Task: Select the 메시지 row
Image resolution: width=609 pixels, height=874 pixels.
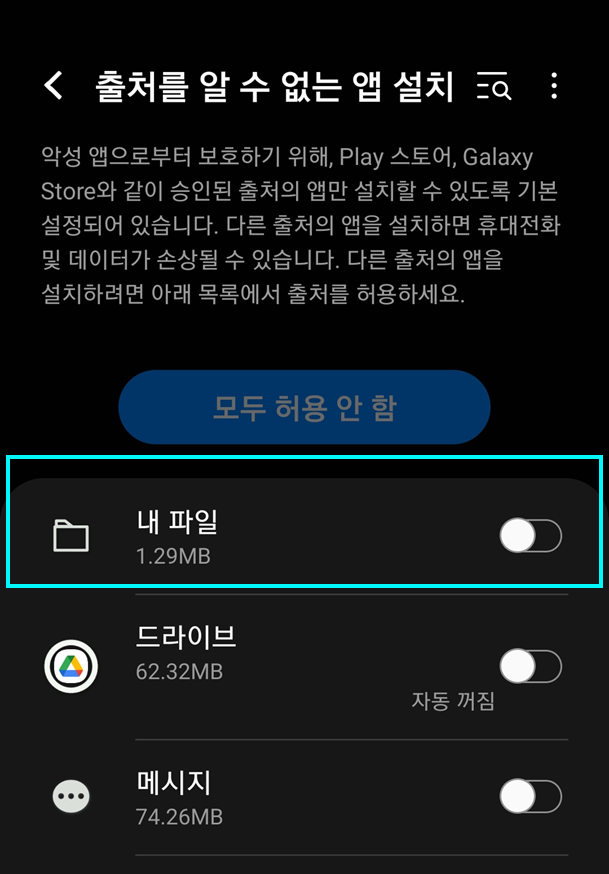Action: click(x=250, y=797)
